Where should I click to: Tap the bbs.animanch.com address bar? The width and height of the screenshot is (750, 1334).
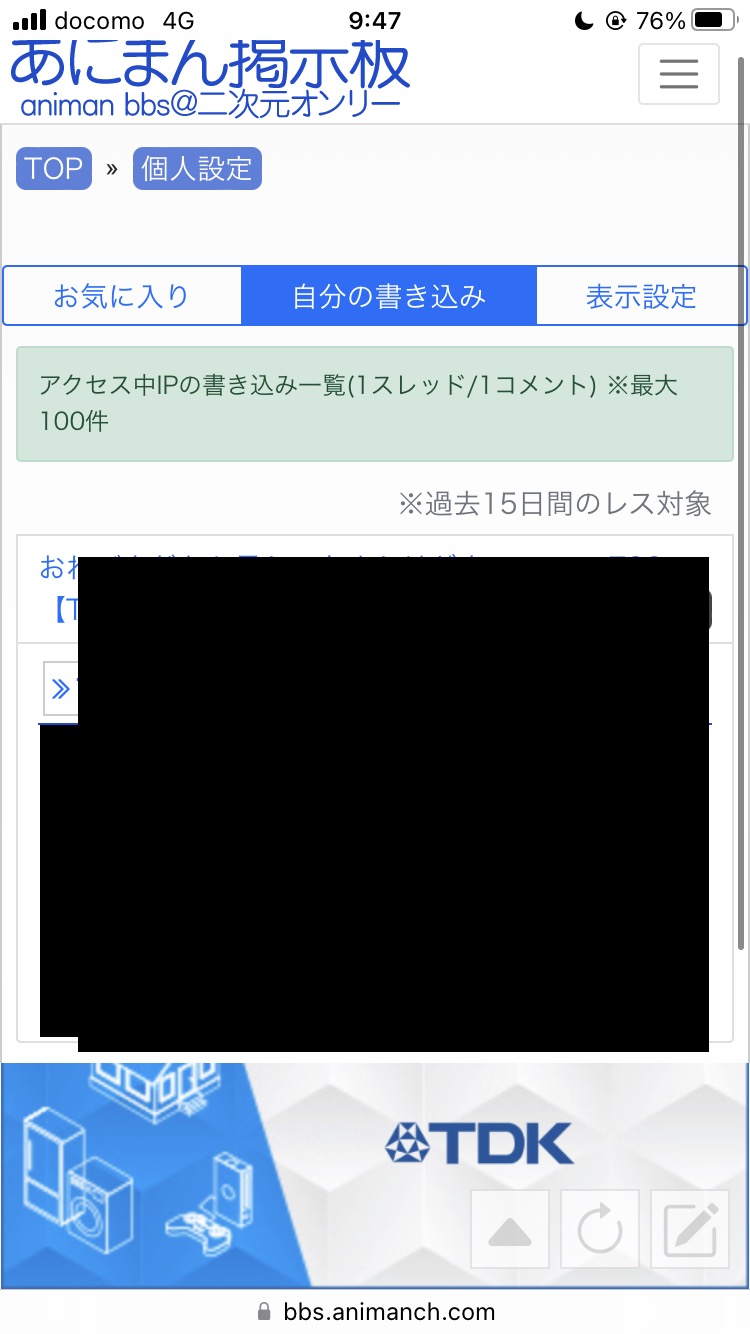[375, 1311]
